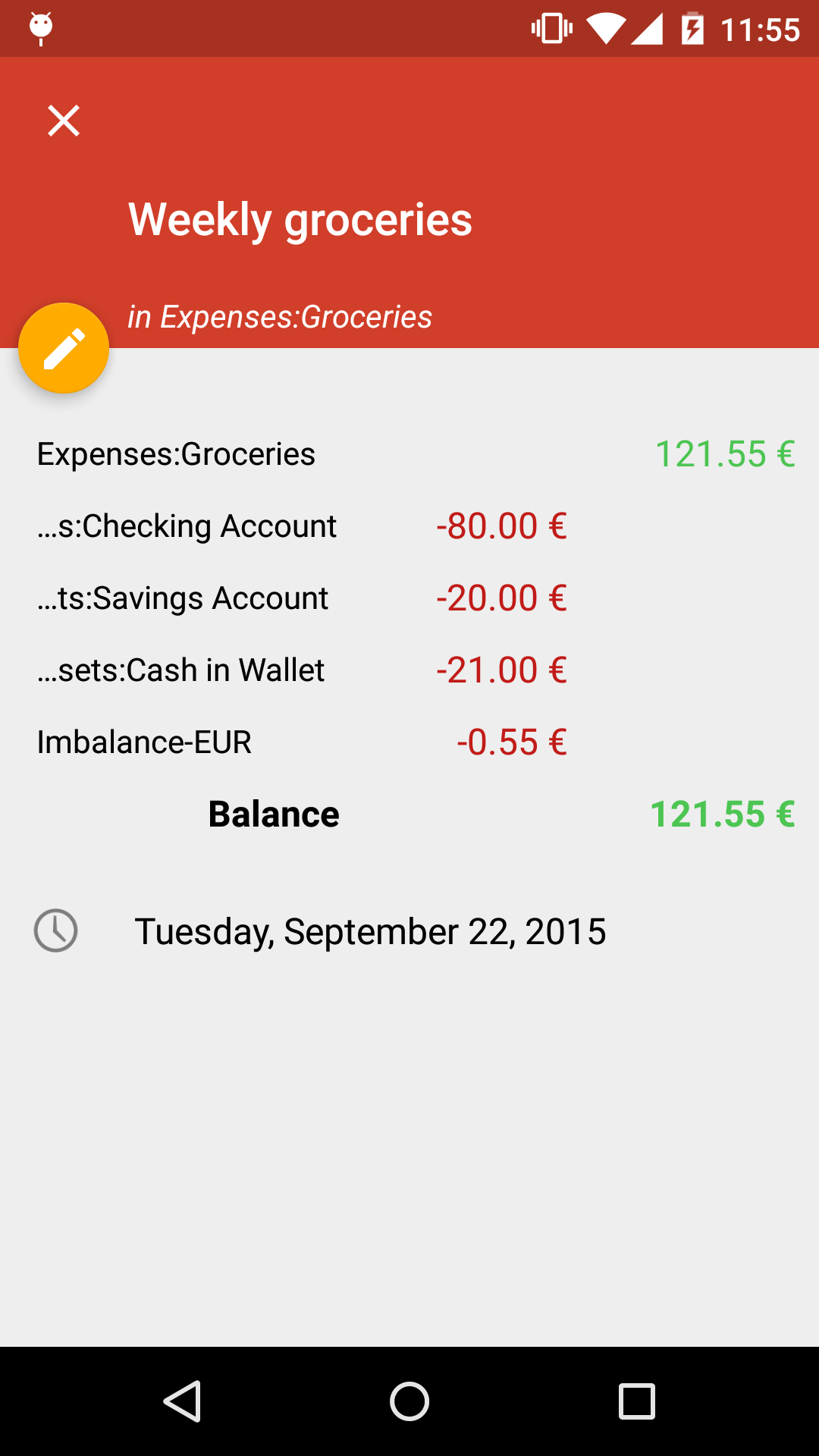The height and width of the screenshot is (1456, 819).
Task: Tap the pencil icon to edit transaction
Action: point(64,349)
